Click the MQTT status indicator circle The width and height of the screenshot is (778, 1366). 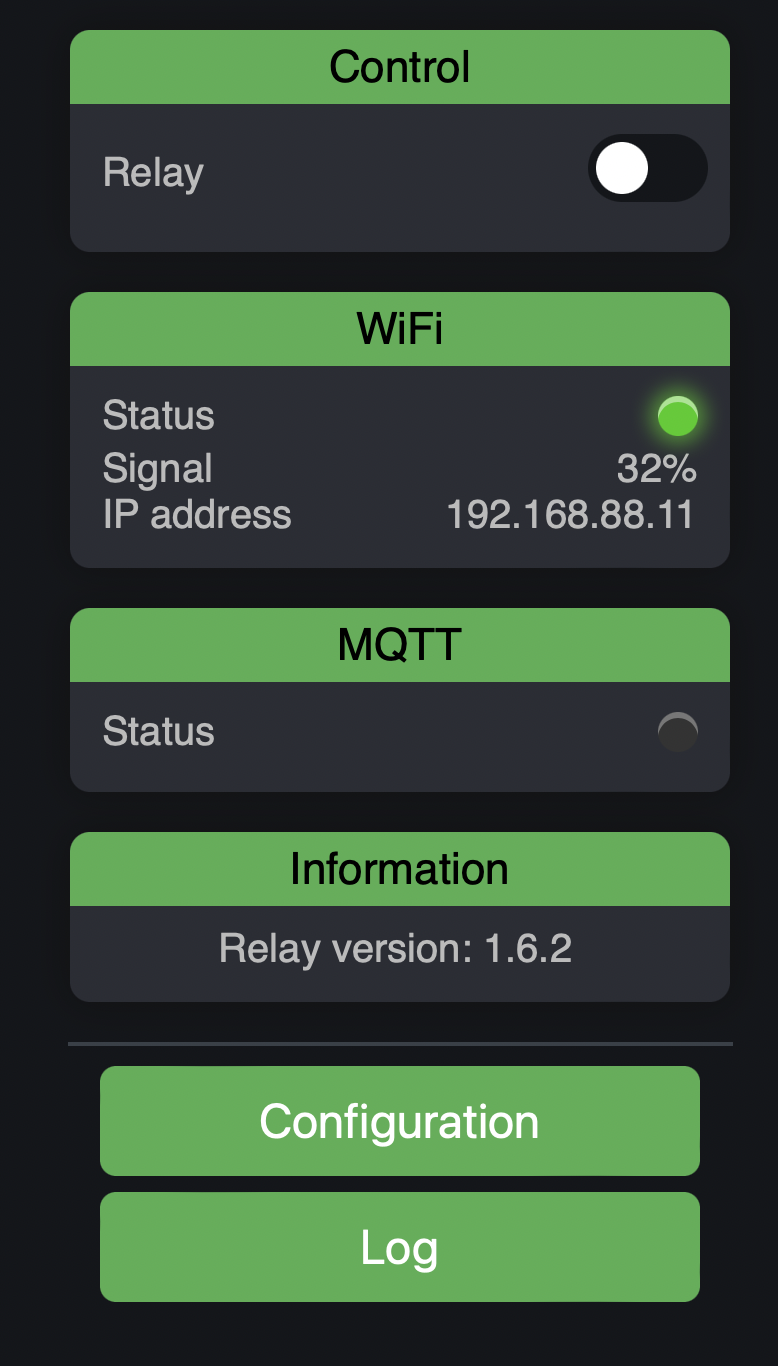tap(676, 731)
